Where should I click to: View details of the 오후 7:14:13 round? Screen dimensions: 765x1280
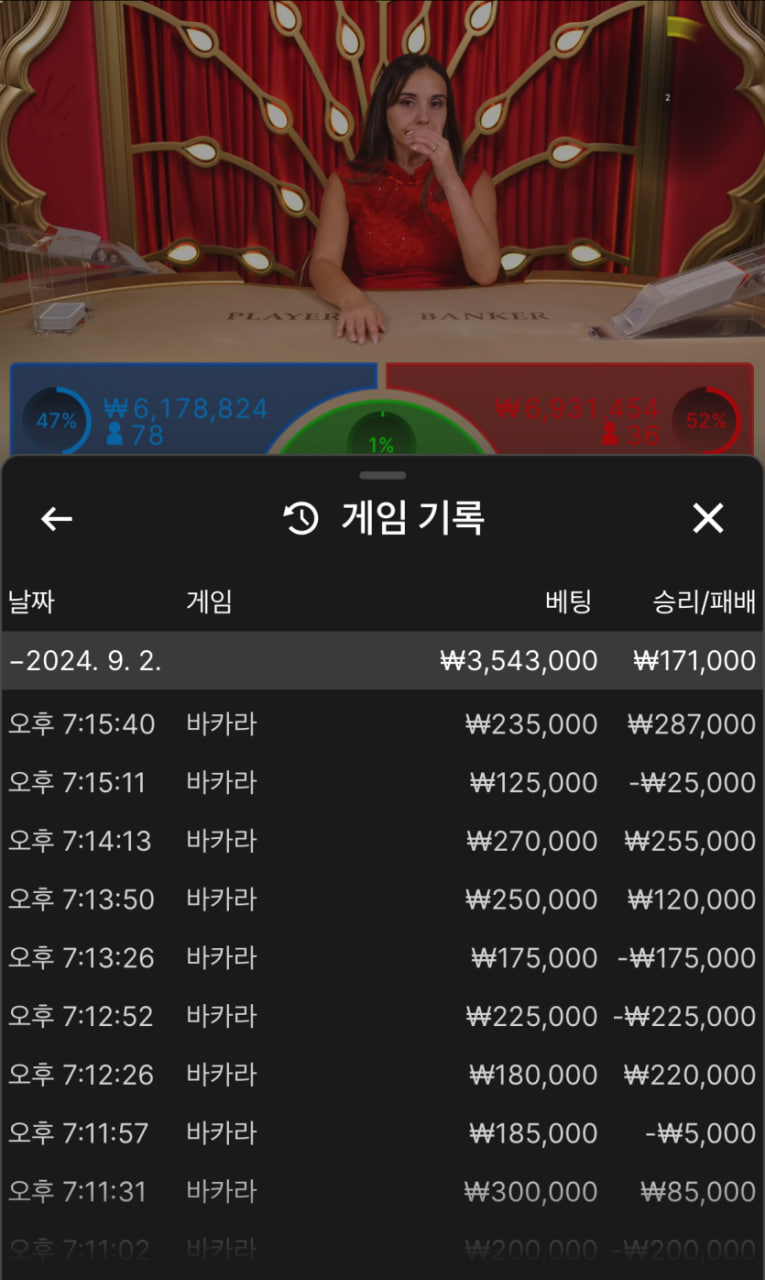coord(382,841)
